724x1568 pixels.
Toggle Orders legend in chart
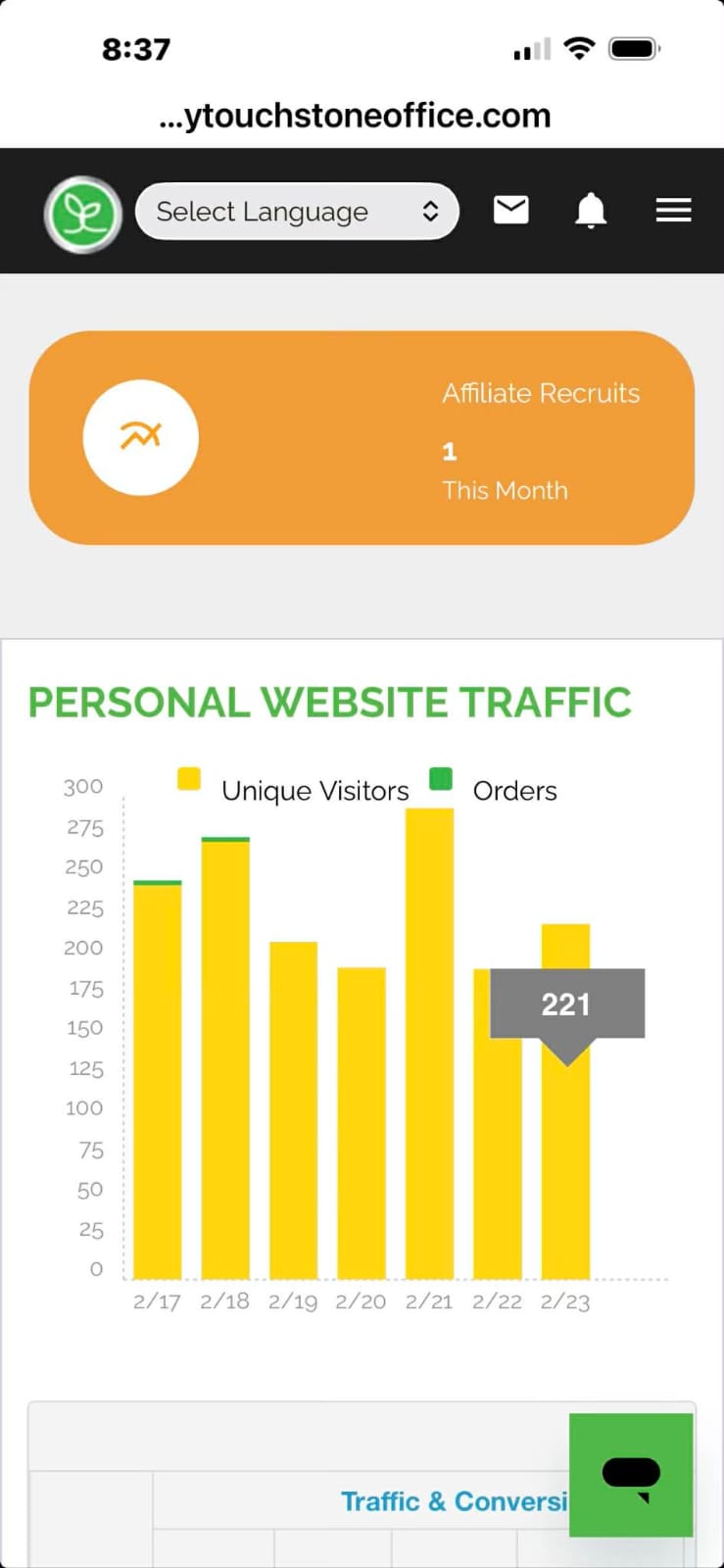coord(495,790)
